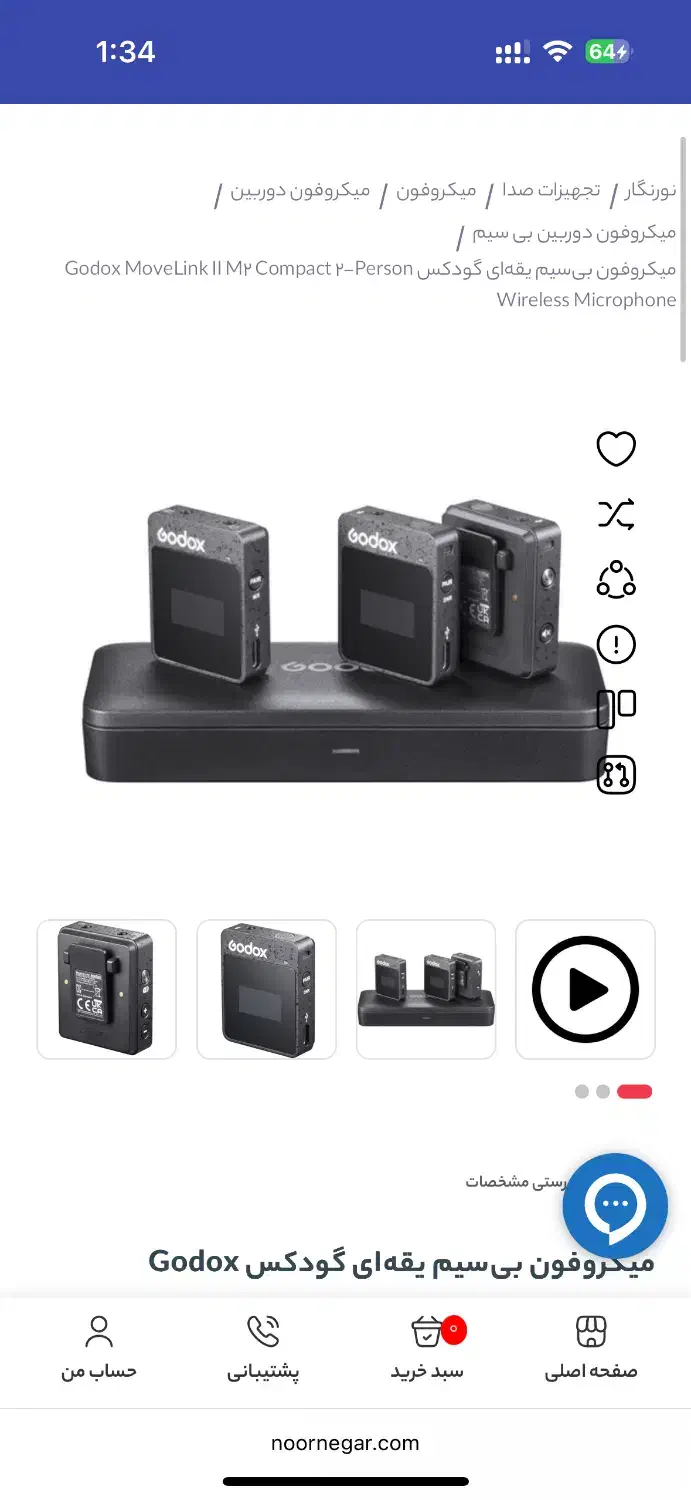Open حساب من account tab
Image resolution: width=691 pixels, height=1500 pixels.
click(98, 1347)
